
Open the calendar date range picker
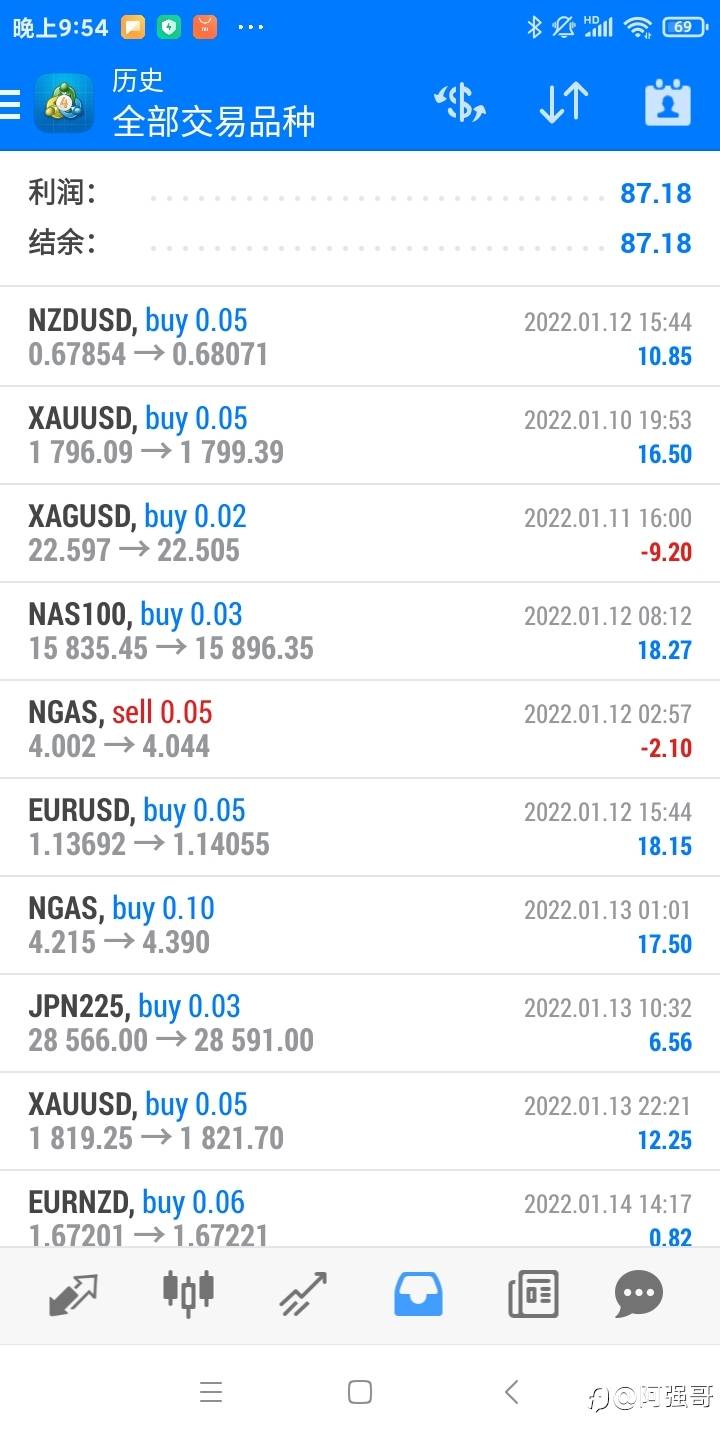(668, 103)
